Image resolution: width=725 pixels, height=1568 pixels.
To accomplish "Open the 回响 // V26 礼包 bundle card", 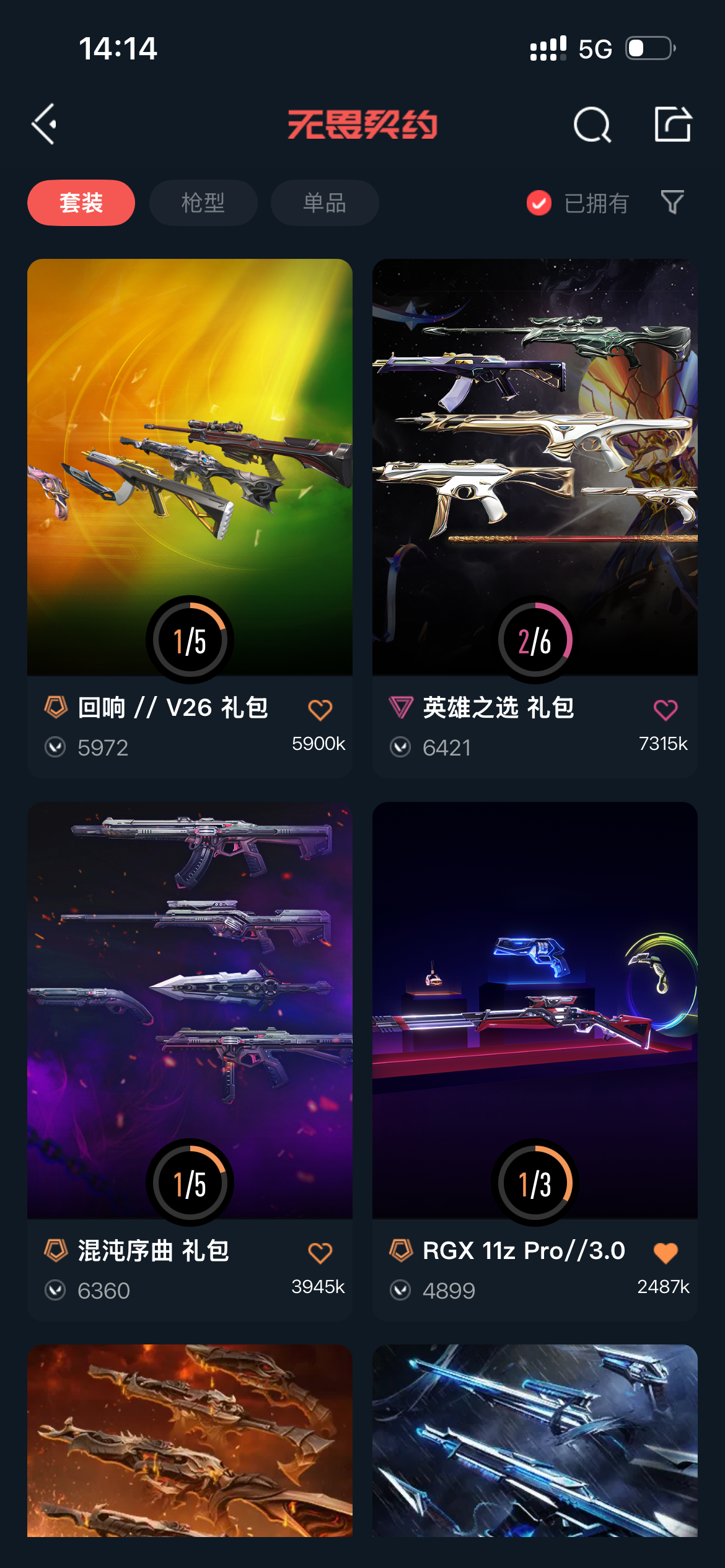I will 190,518.
